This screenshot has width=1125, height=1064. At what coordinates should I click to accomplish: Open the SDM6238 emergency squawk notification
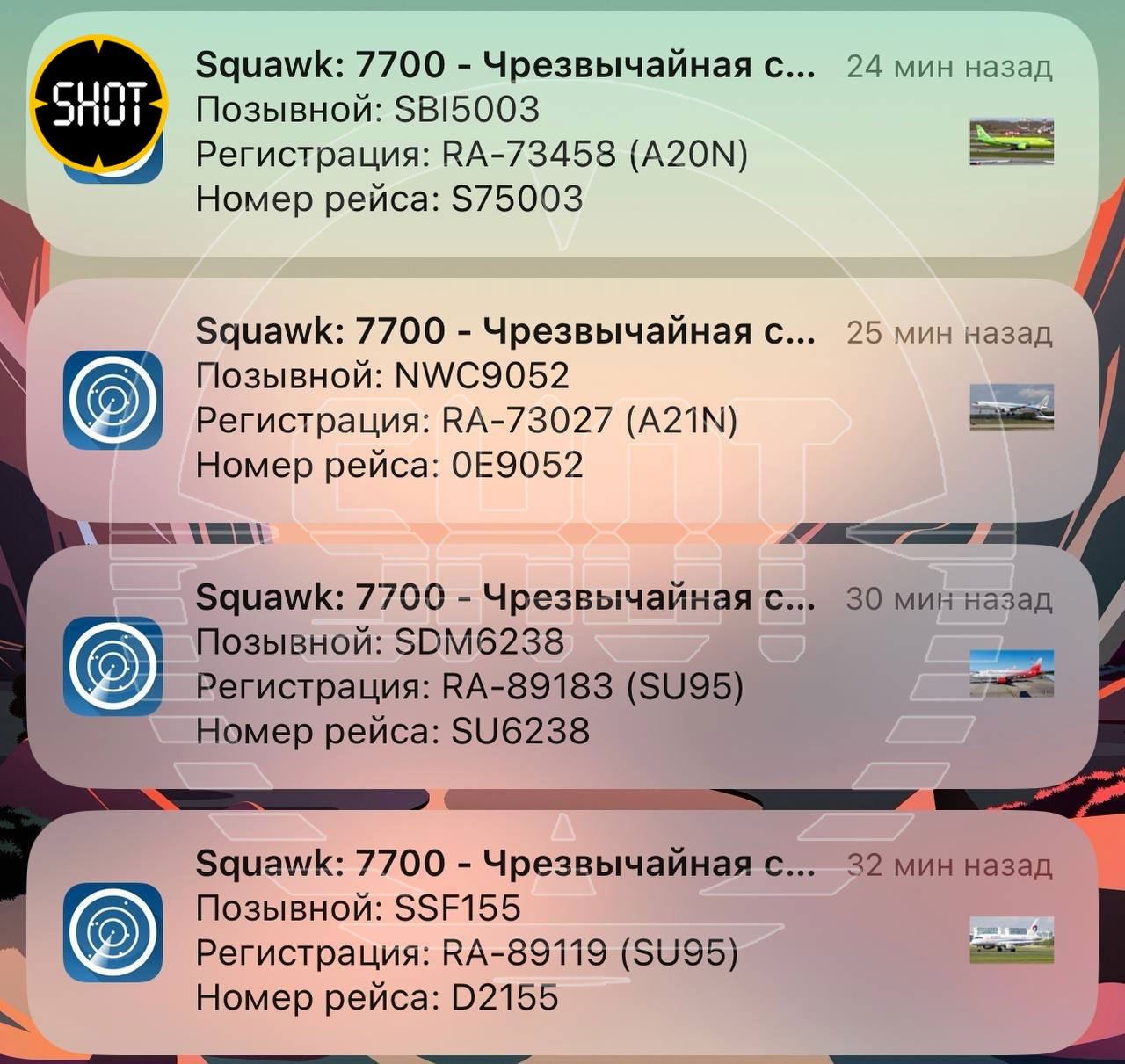[x=562, y=664]
